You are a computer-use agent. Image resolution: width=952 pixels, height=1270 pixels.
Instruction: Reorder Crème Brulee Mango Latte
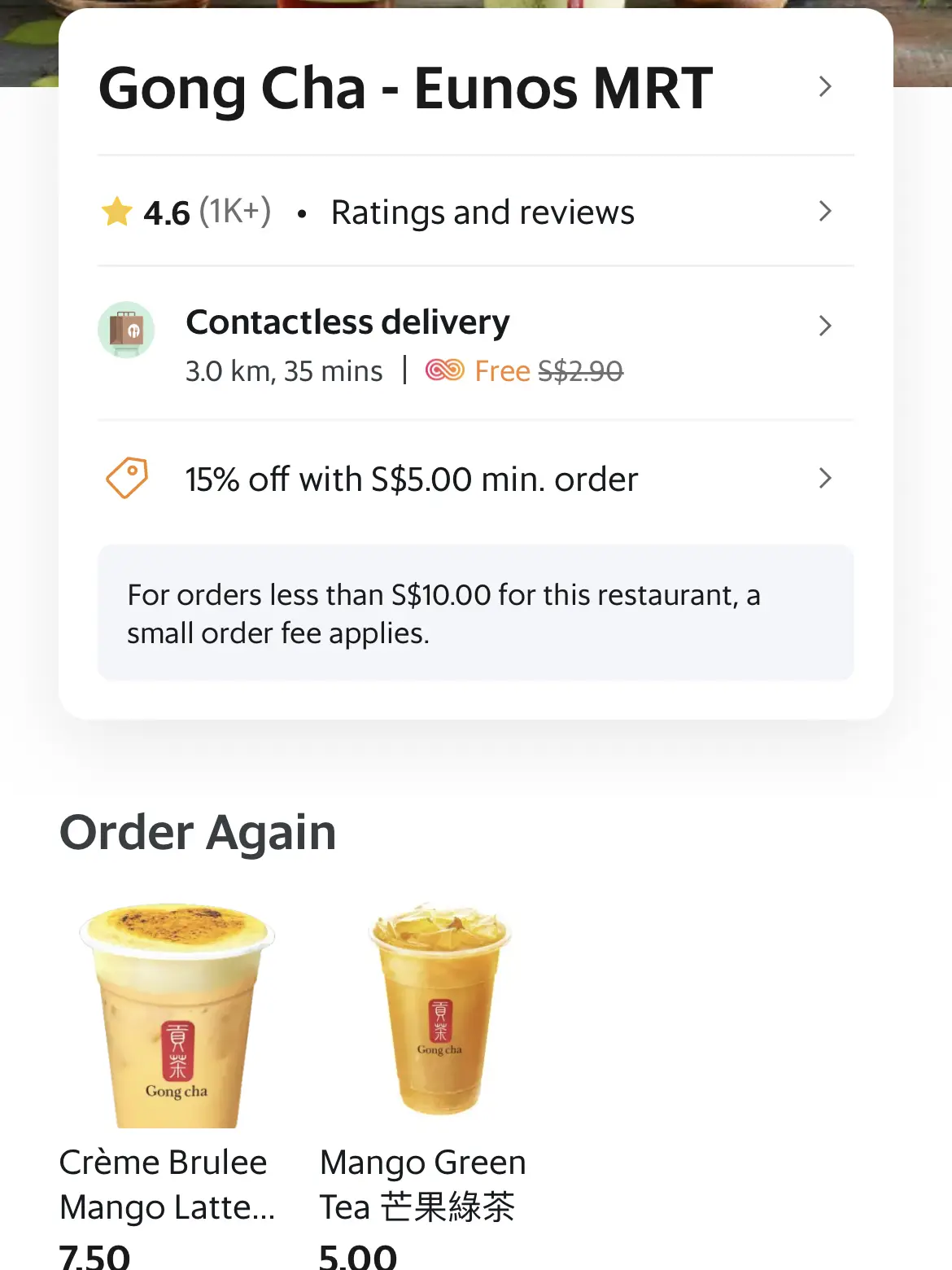177,1018
